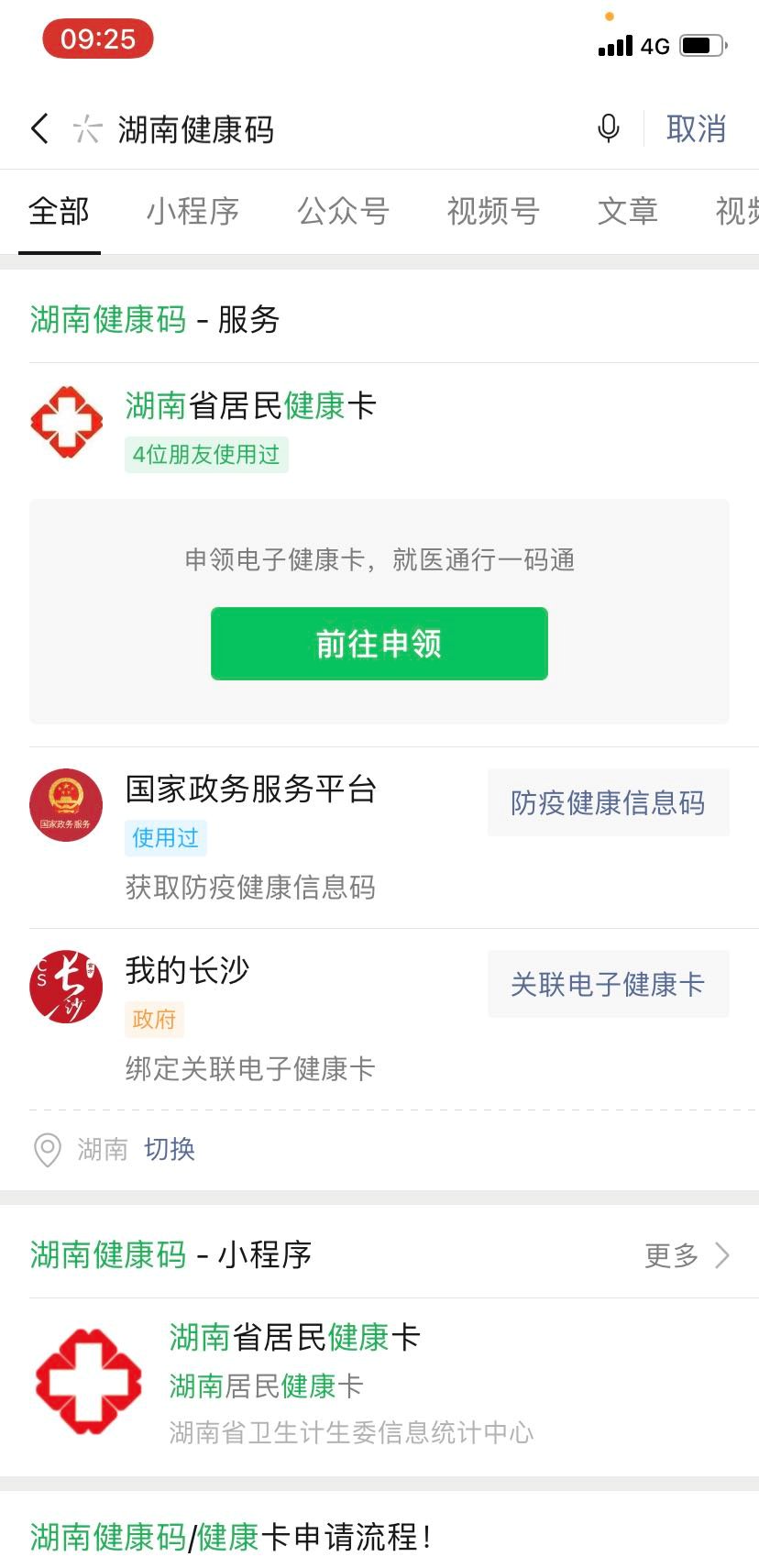Screen dimensions: 759x1568
Task: Switch to the 视频号 tab
Action: click(492, 212)
